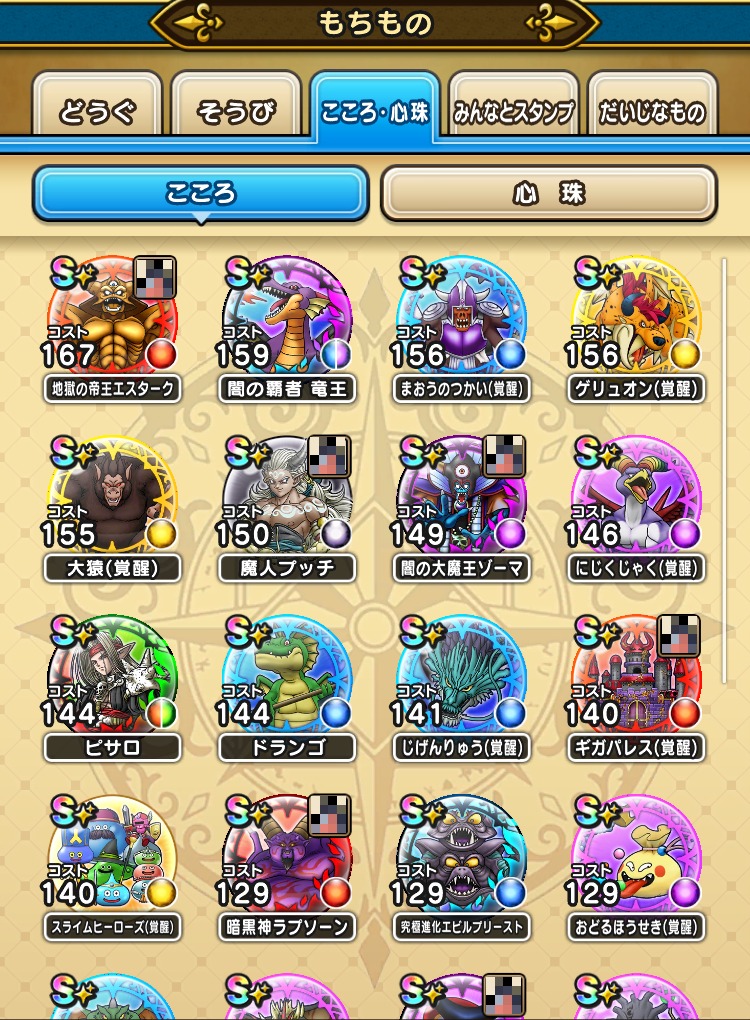Switch to the どうぐ tab

[x=97, y=111]
